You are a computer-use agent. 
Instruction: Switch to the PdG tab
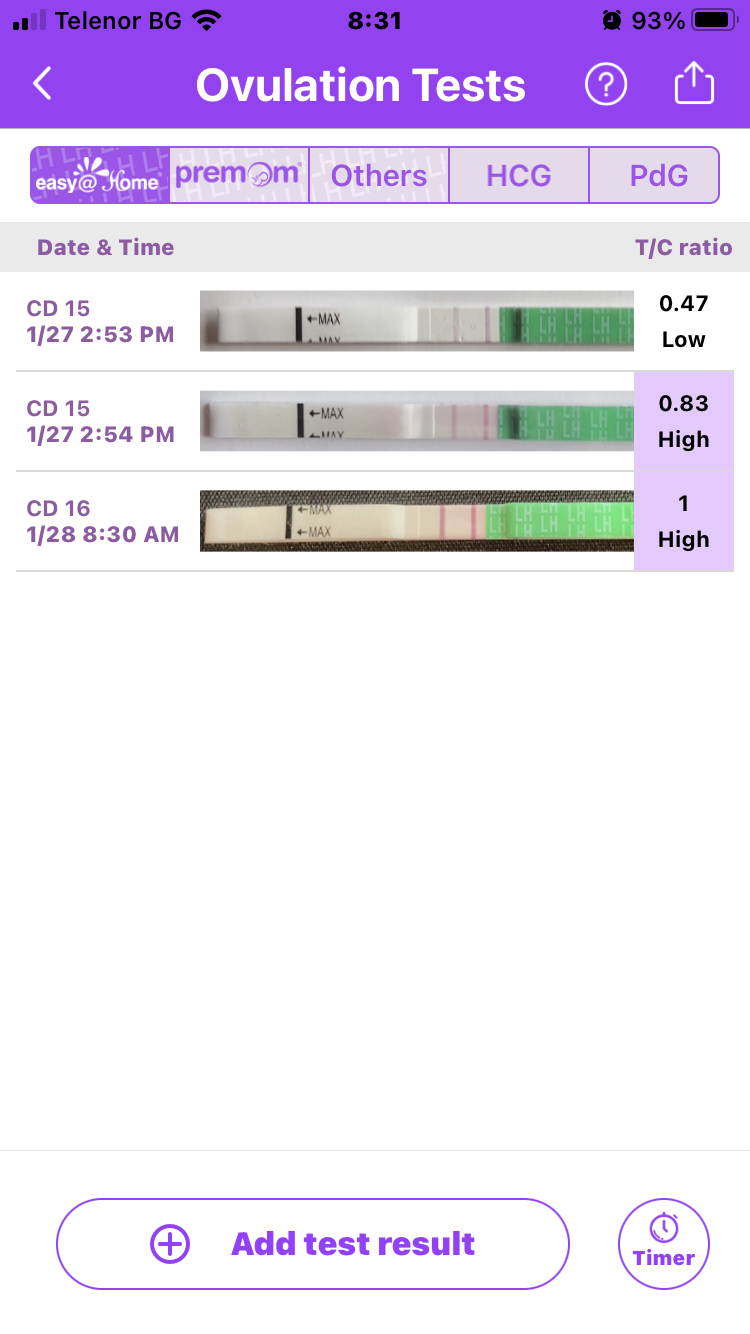(x=658, y=176)
